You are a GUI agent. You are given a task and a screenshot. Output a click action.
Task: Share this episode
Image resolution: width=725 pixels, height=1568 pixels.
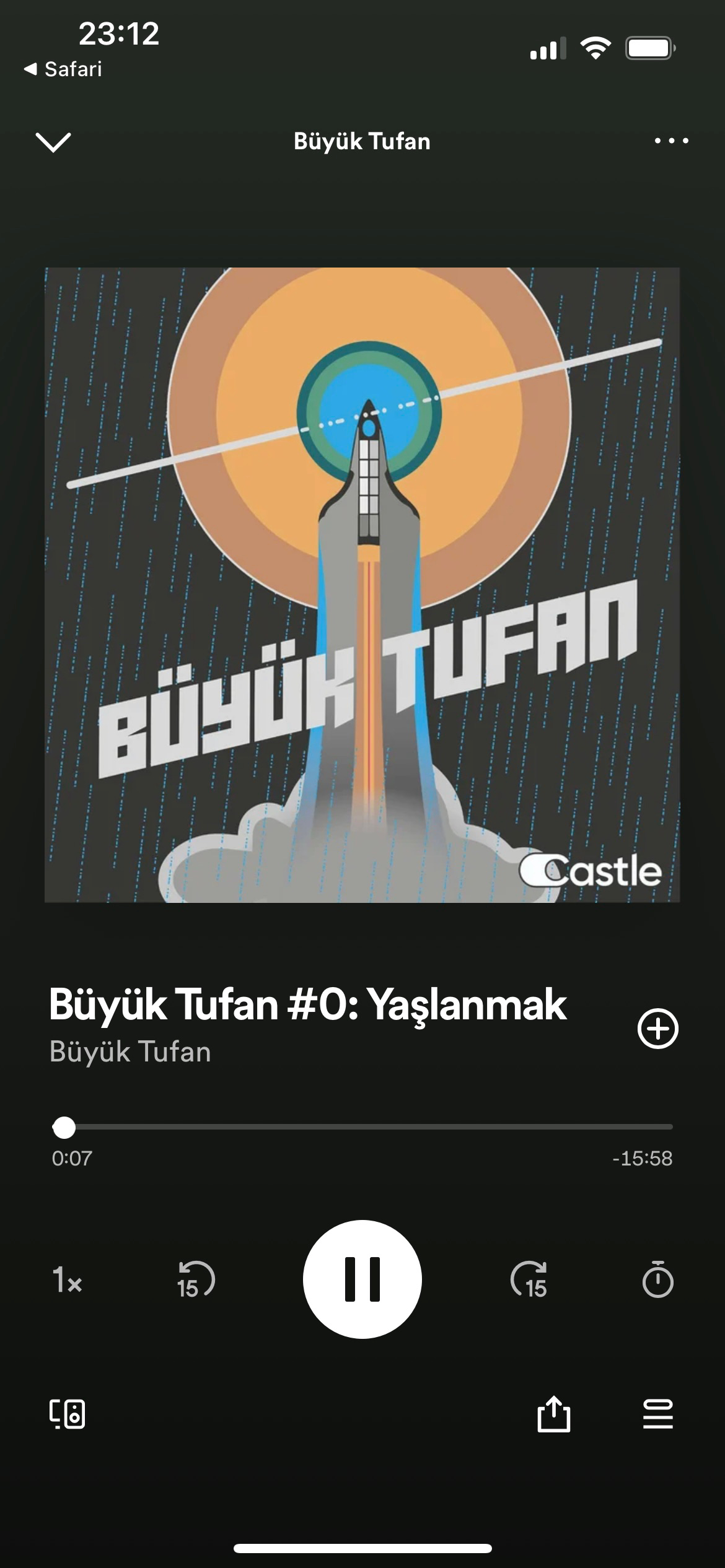pyautogui.click(x=553, y=1415)
